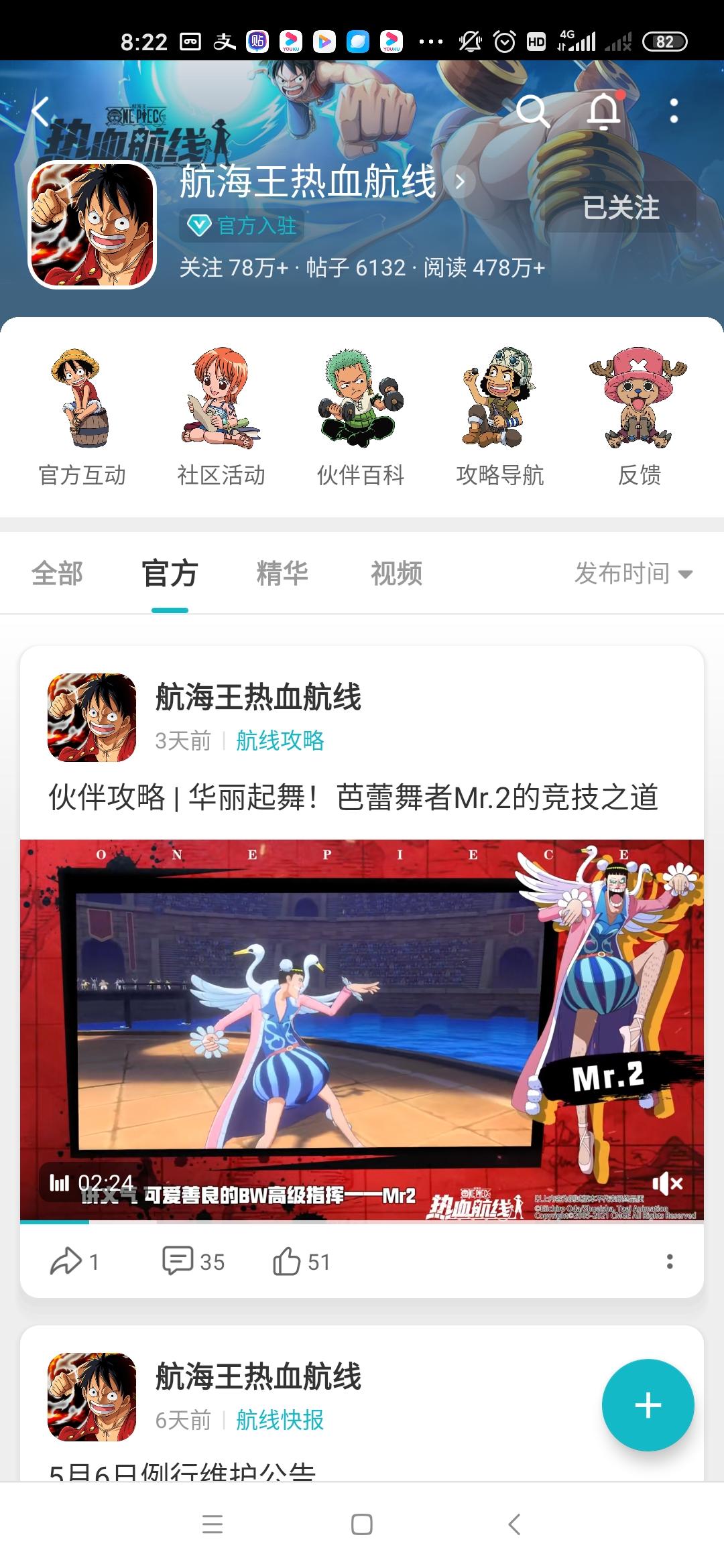724x1568 pixels.
Task: Open 伙伴百科 shortcut
Action: [361, 417]
